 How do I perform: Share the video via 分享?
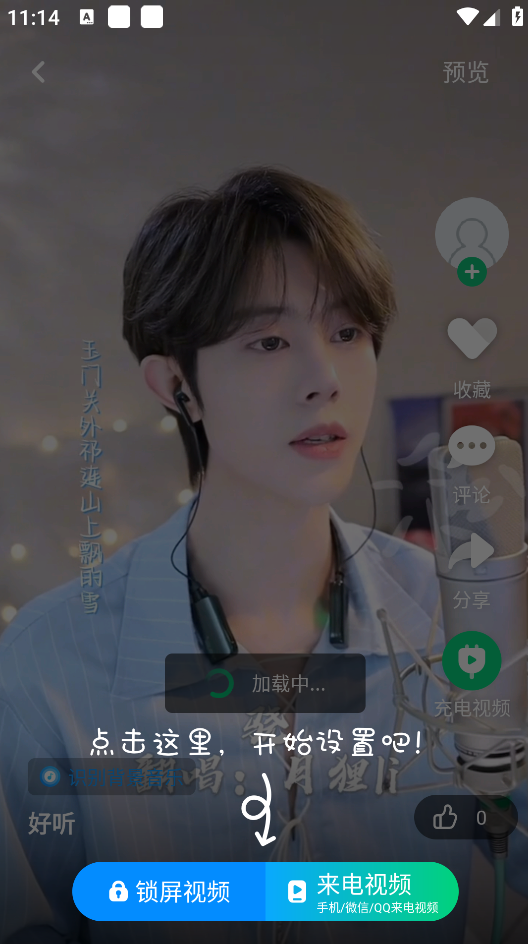tap(471, 570)
